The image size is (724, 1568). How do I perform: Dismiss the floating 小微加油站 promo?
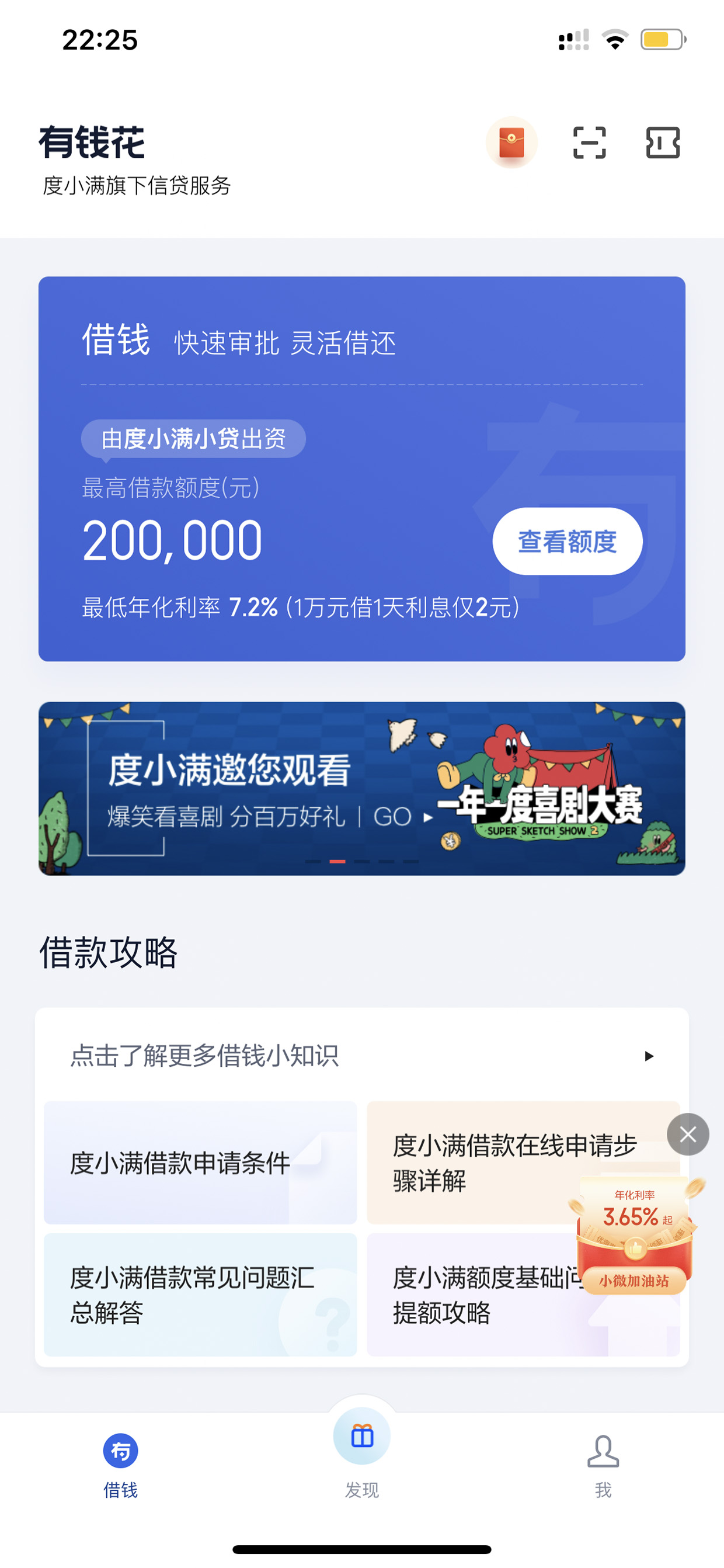pyautogui.click(x=687, y=1134)
